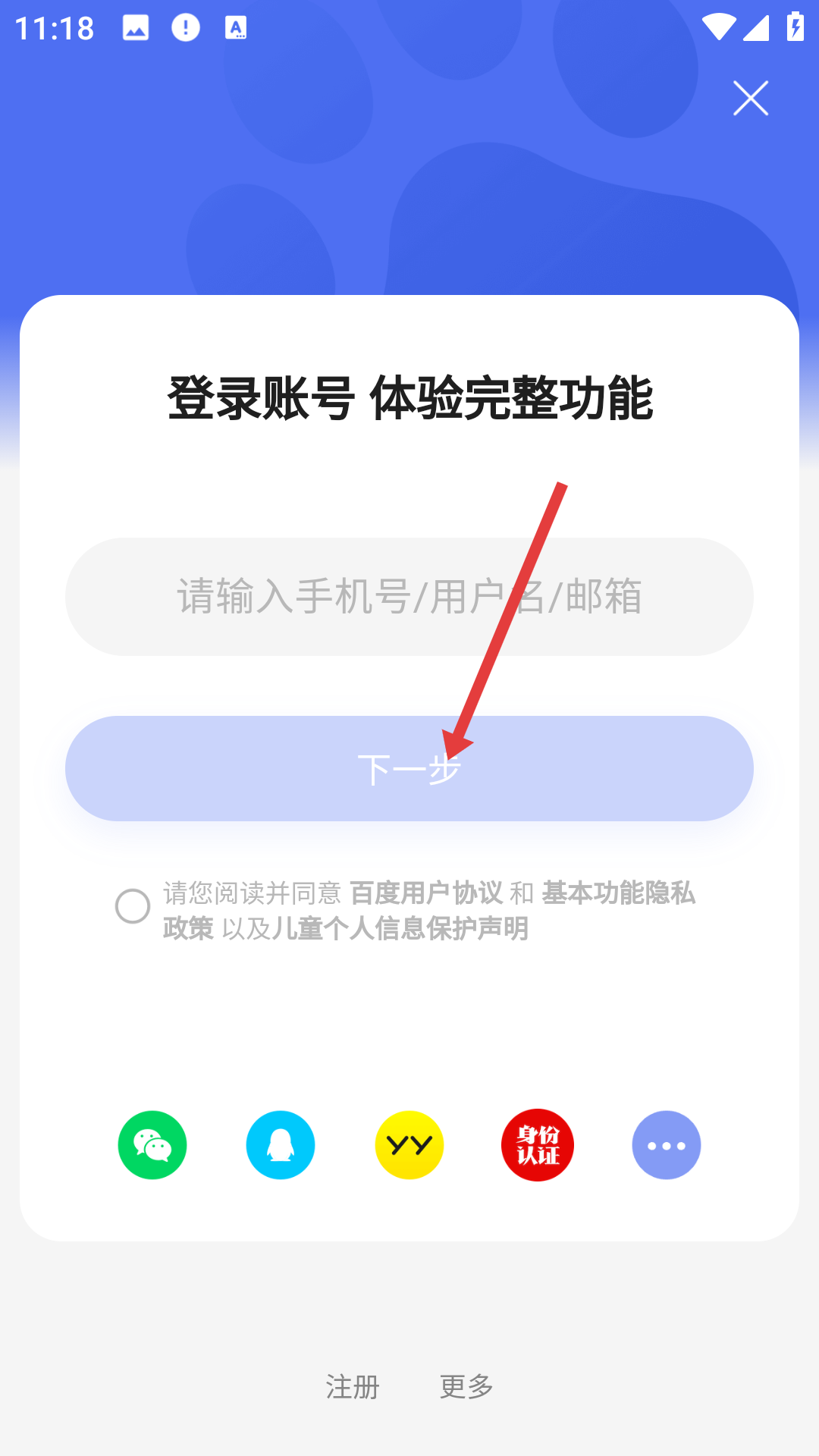Open the 基本功能隐私政策 link

pos(618,893)
